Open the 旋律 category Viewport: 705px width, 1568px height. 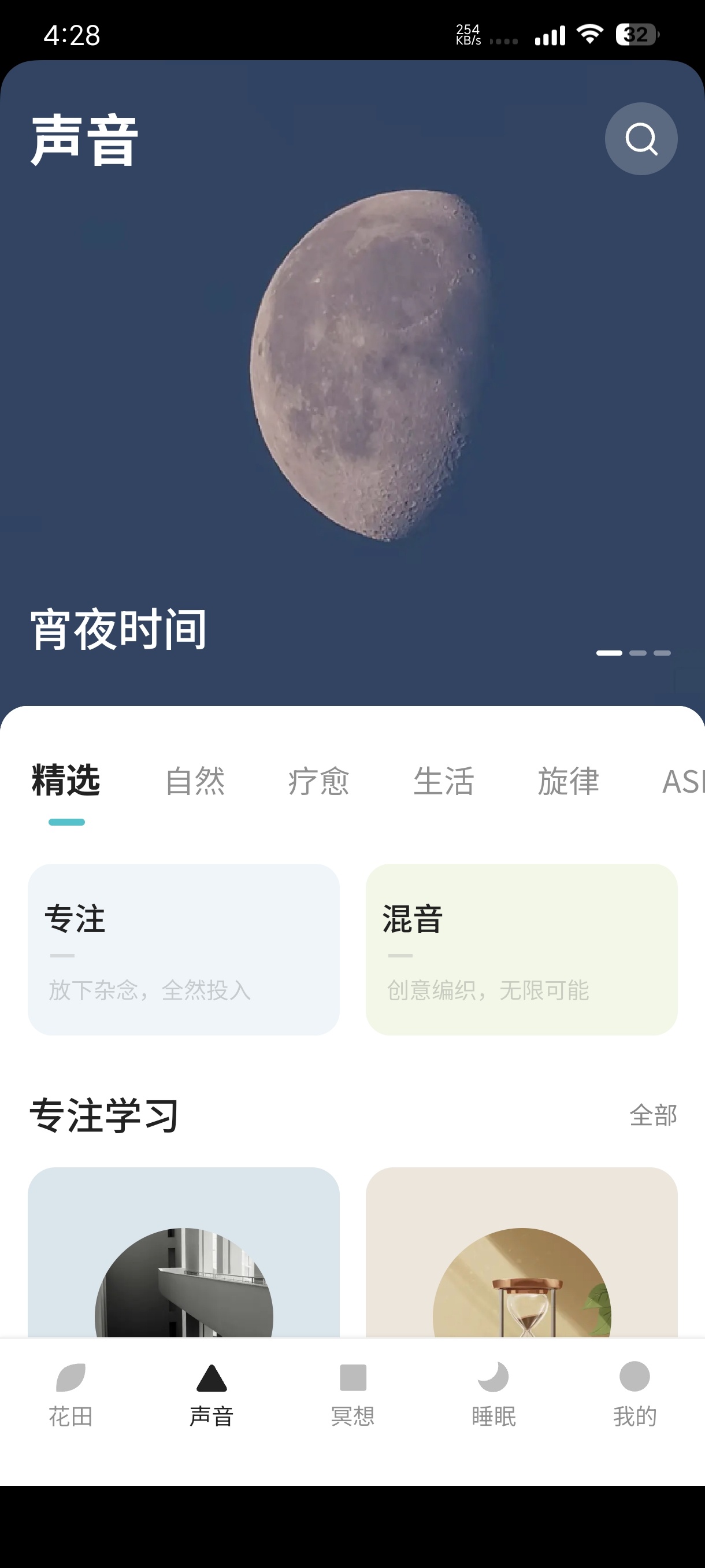pos(569,782)
